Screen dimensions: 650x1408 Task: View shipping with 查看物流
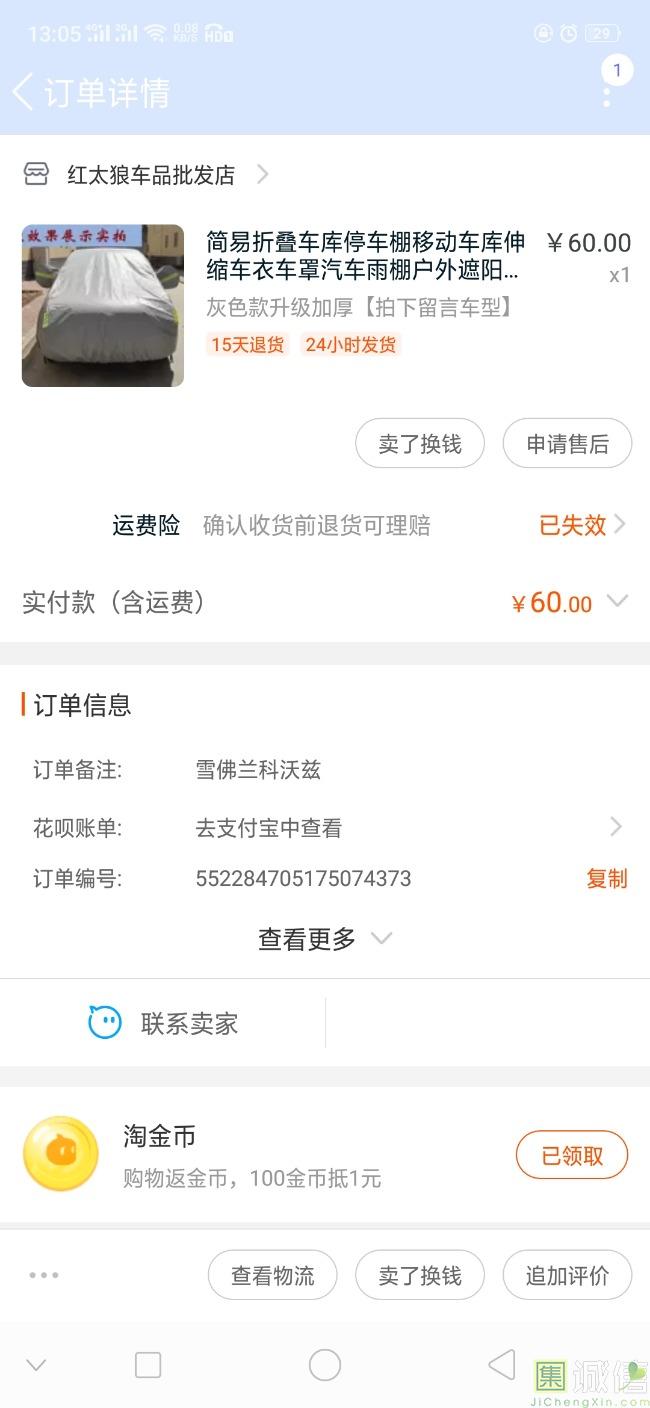(272, 1275)
